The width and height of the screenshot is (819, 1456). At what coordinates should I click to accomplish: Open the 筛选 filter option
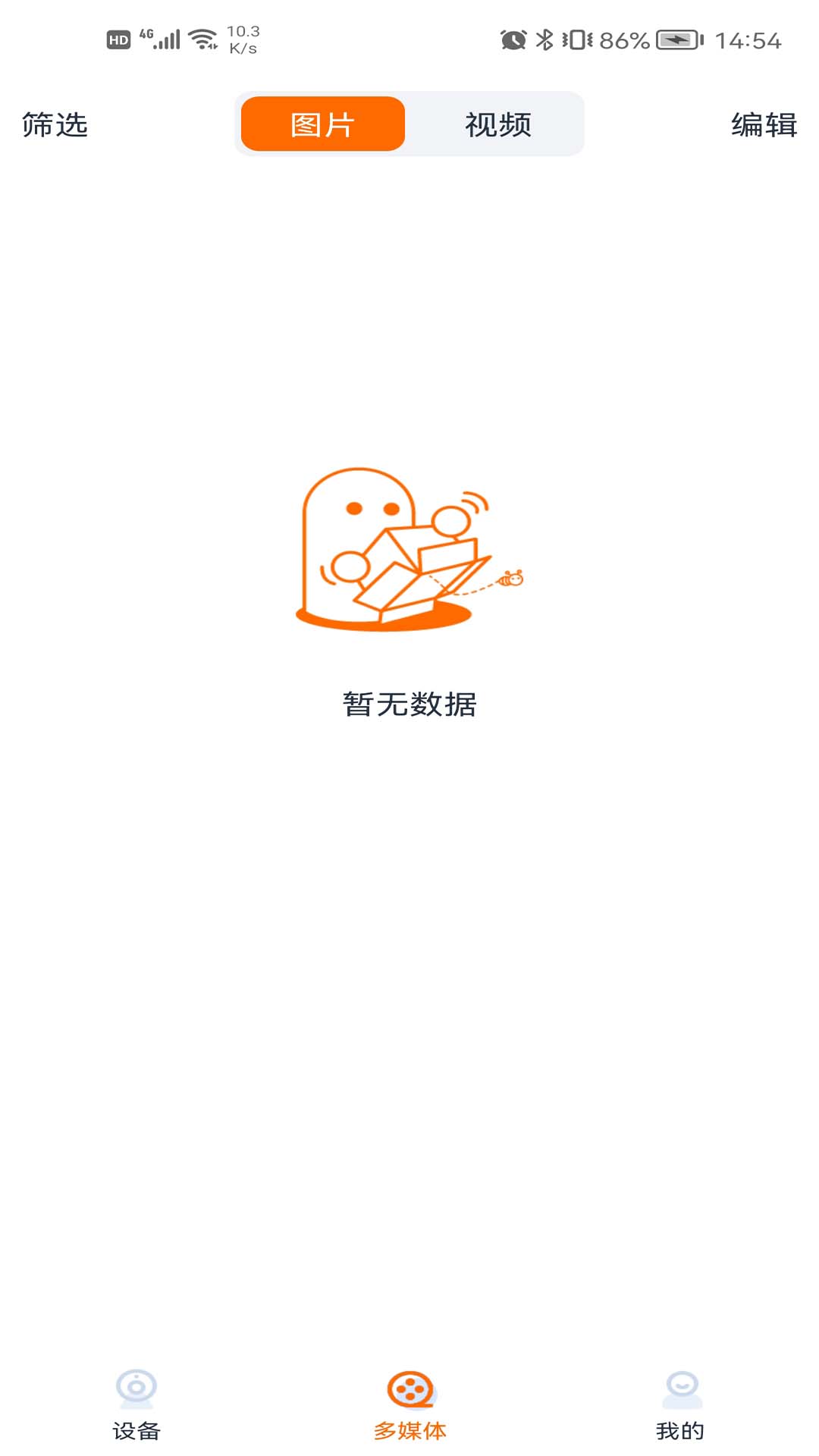[55, 125]
